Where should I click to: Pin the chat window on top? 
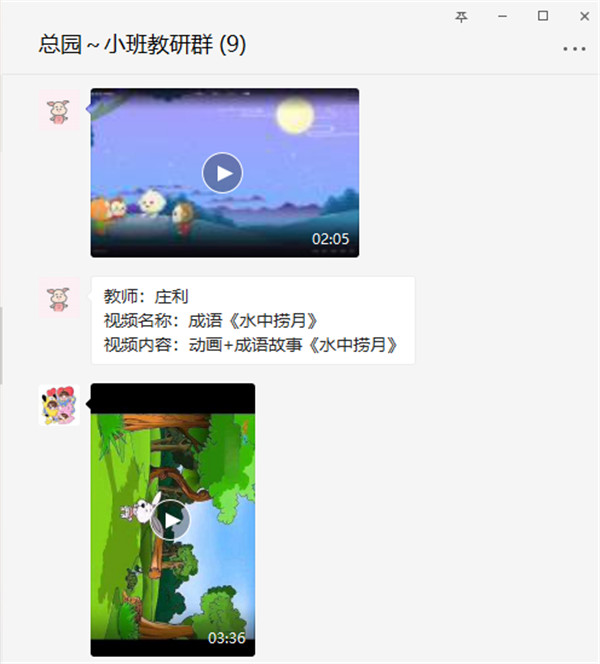[x=461, y=16]
